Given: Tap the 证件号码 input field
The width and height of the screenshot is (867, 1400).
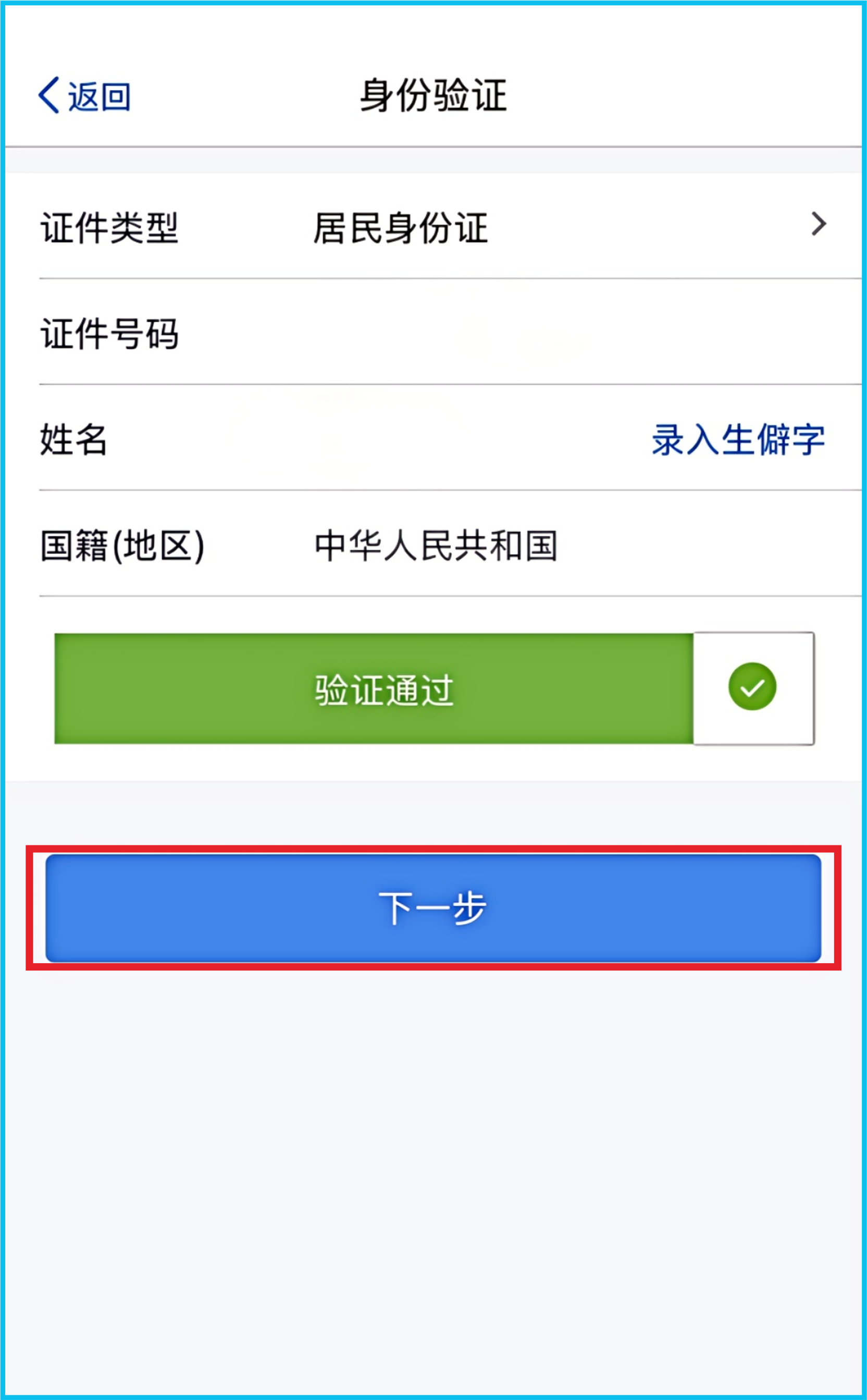Looking at the screenshot, I should point(433,332).
